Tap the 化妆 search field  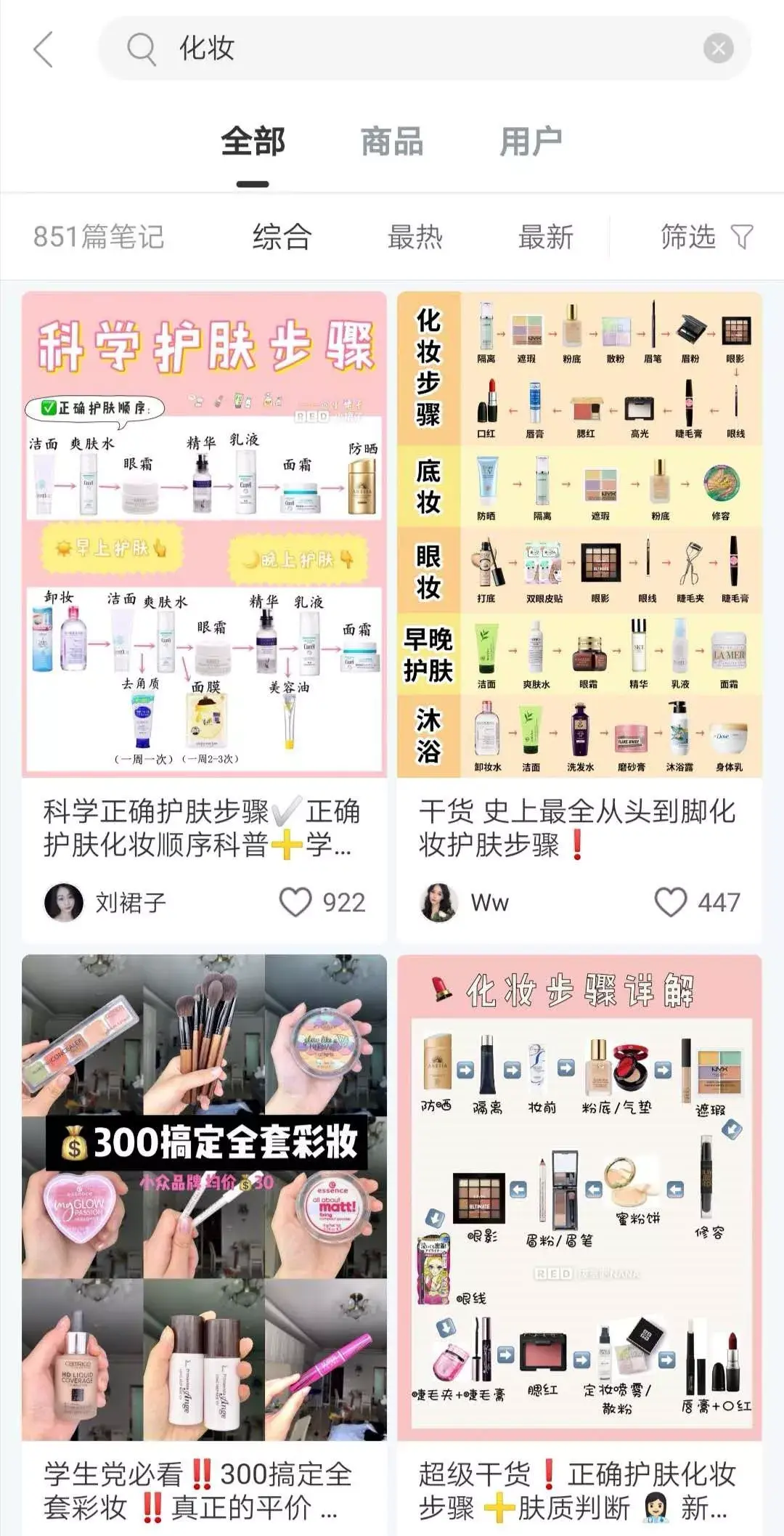(407, 49)
